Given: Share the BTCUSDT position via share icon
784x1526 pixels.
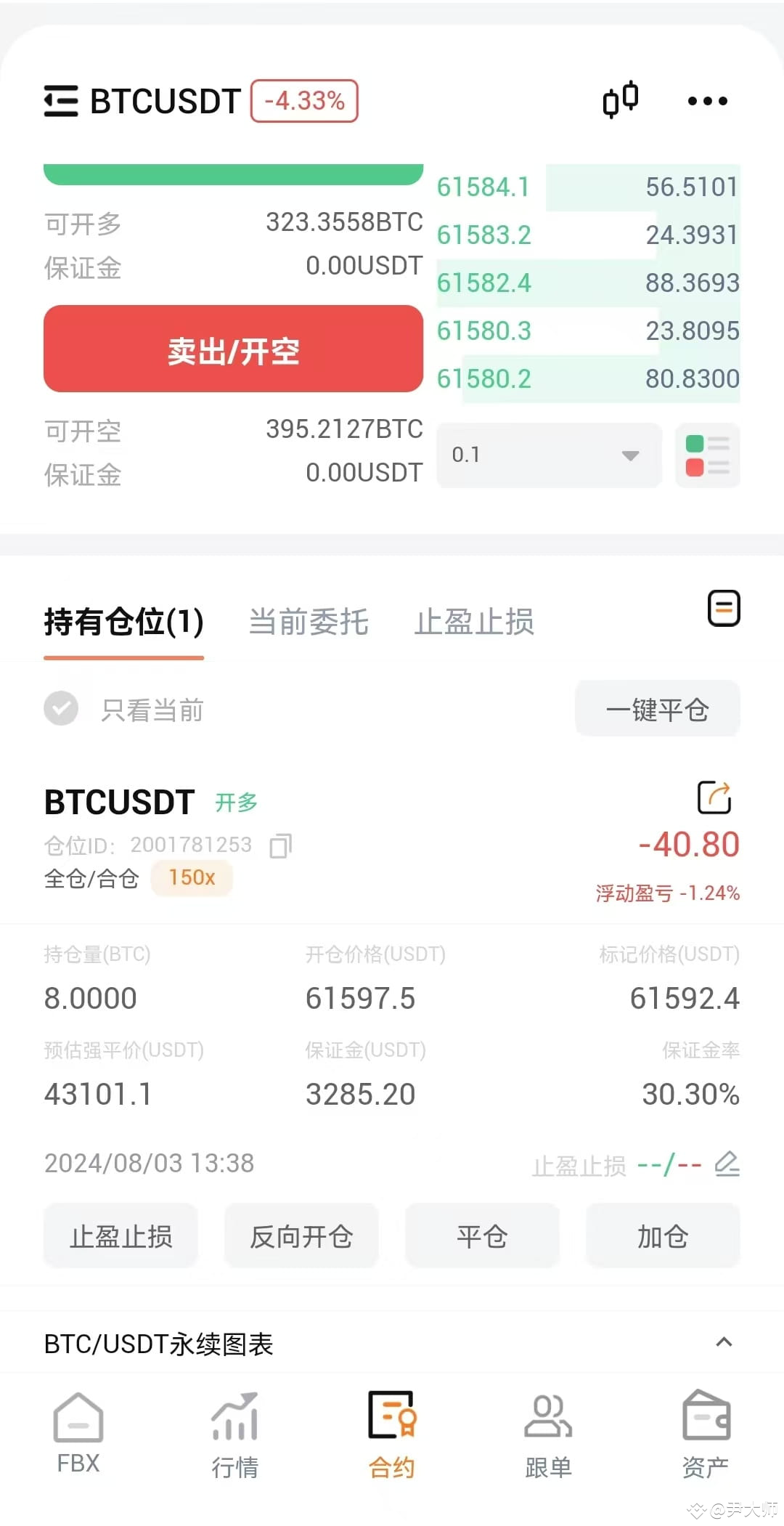Looking at the screenshot, I should [x=716, y=796].
